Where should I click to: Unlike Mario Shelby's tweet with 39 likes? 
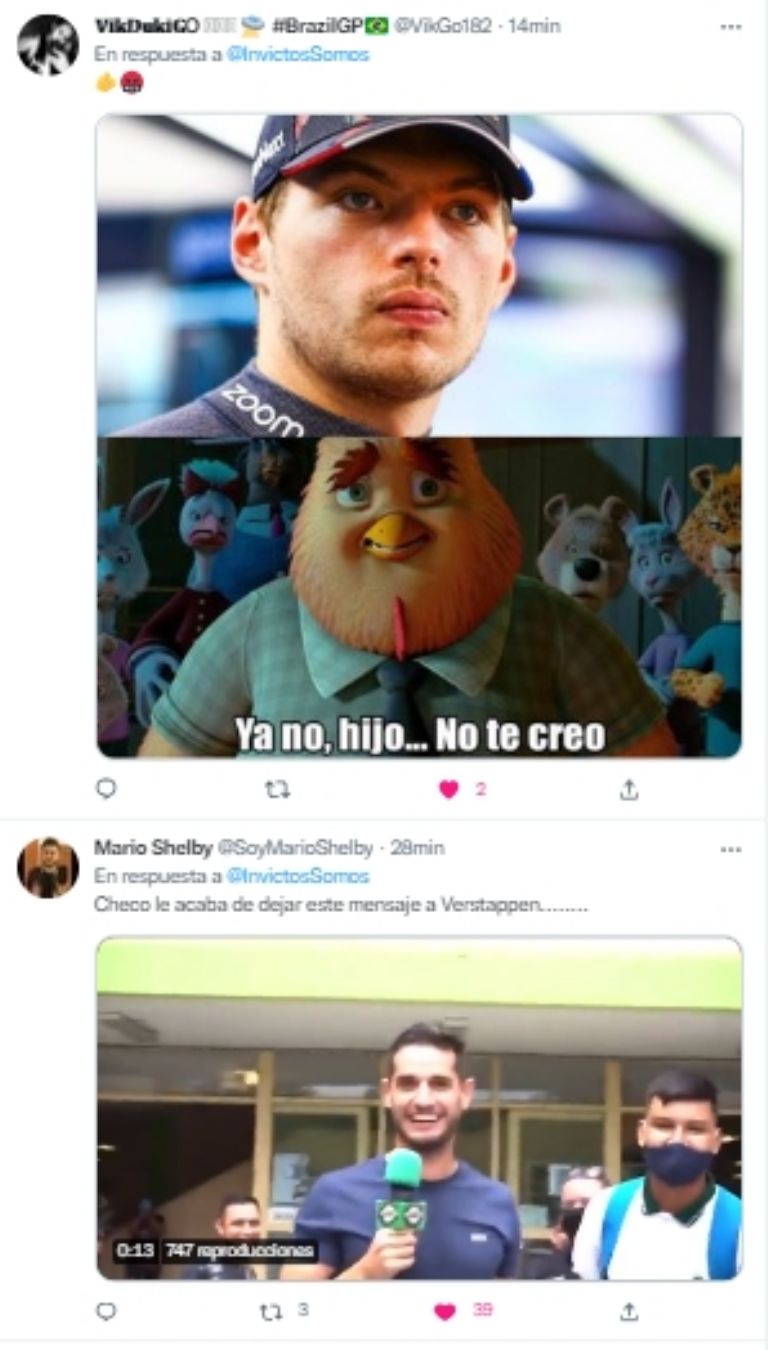(445, 1311)
